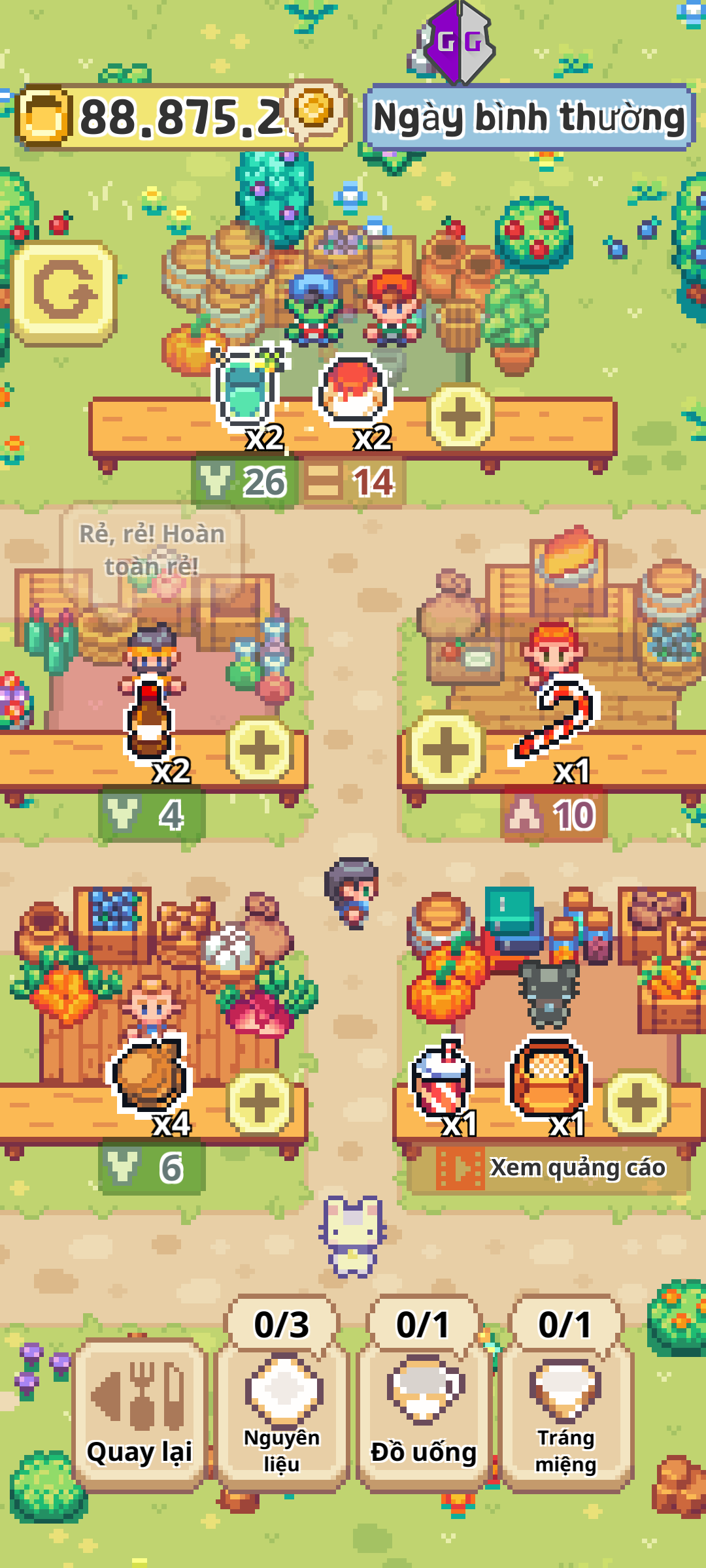Viewport: 706px width, 1568px height.
Task: Tap plus button beside the candy cane
Action: click(x=446, y=749)
